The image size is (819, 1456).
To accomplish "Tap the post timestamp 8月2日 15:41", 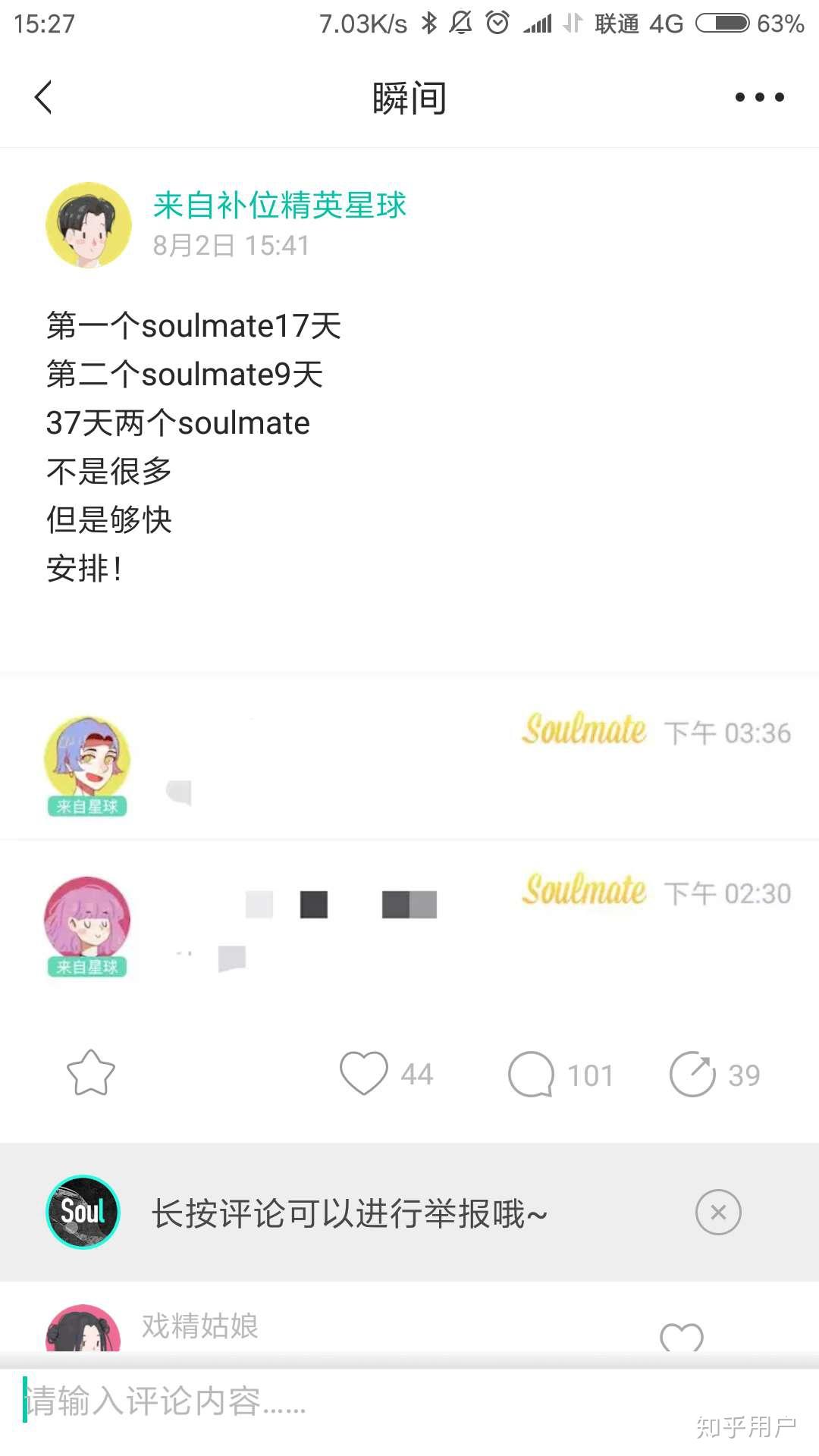I will click(x=231, y=245).
